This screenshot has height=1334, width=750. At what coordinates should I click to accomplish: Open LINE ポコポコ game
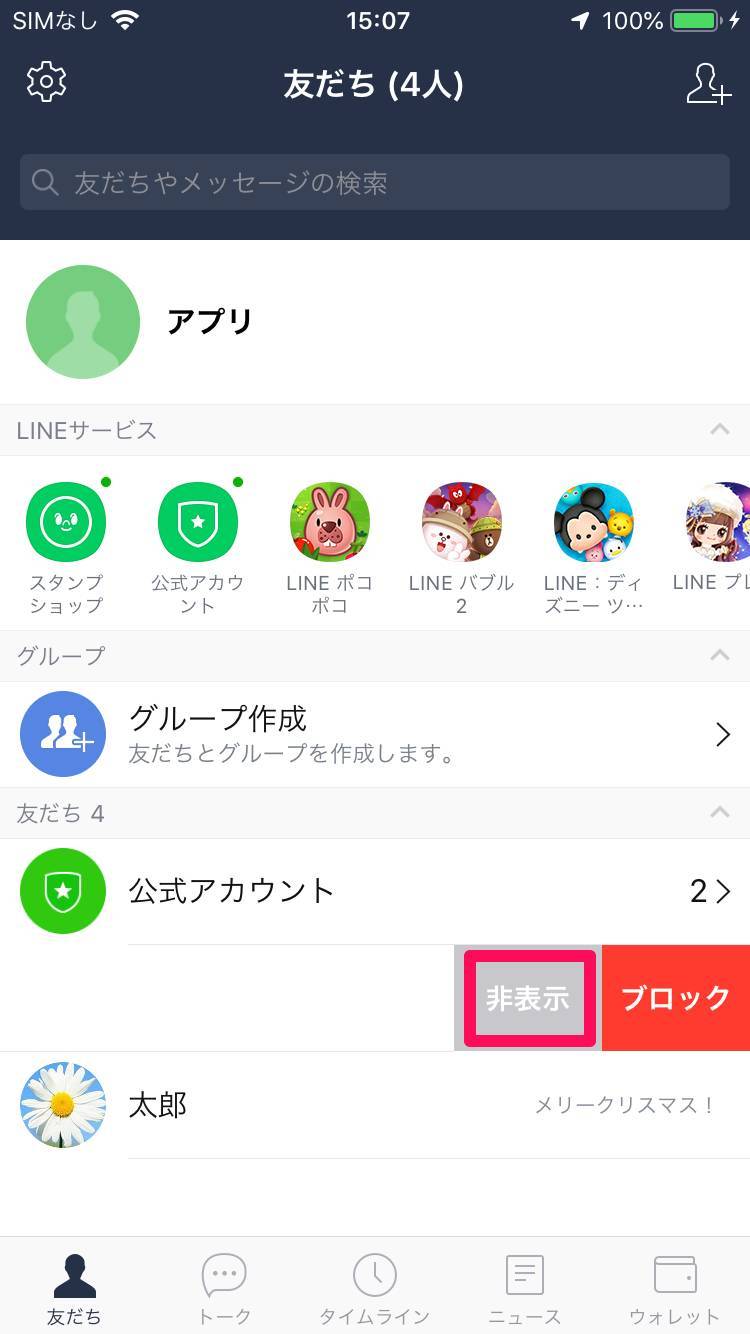click(x=329, y=540)
